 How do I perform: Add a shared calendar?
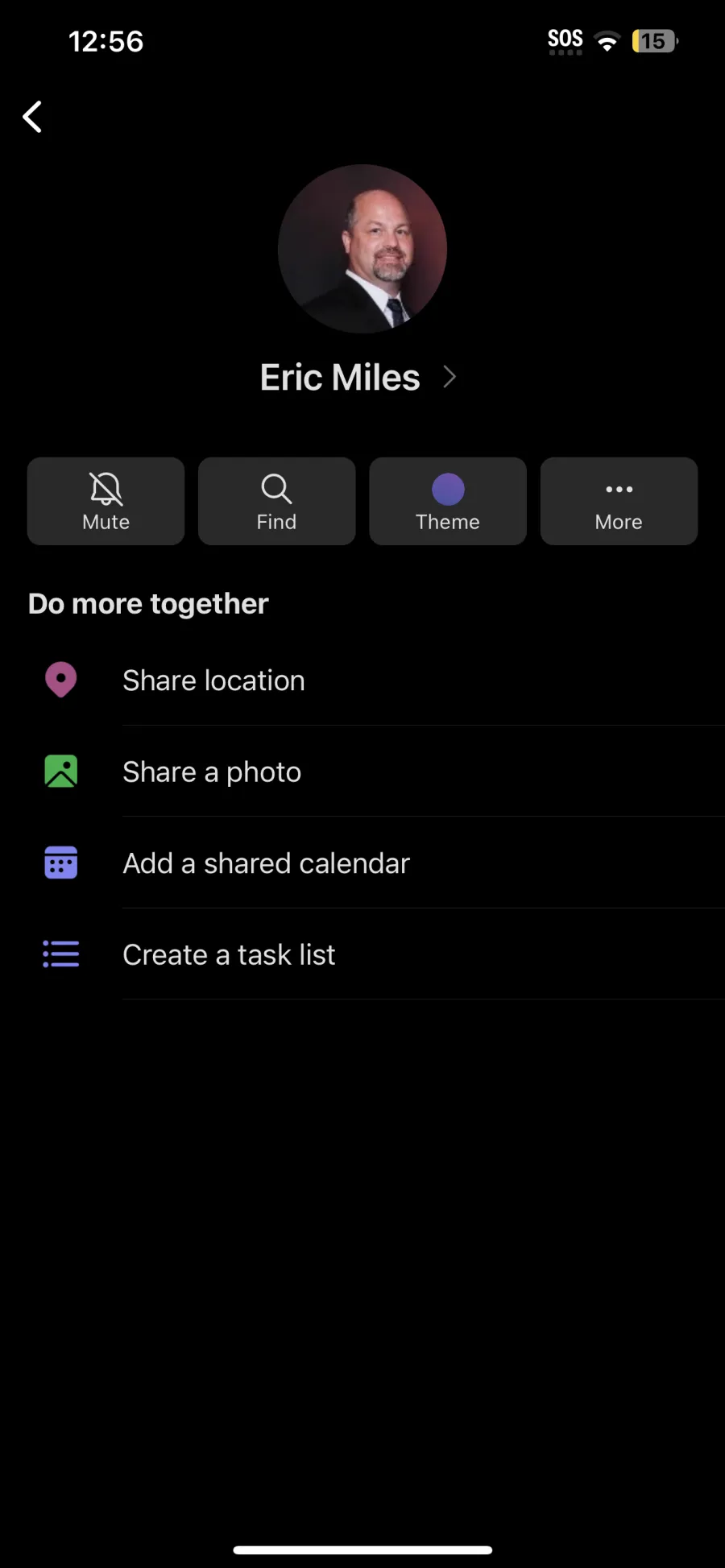pyautogui.click(x=362, y=863)
